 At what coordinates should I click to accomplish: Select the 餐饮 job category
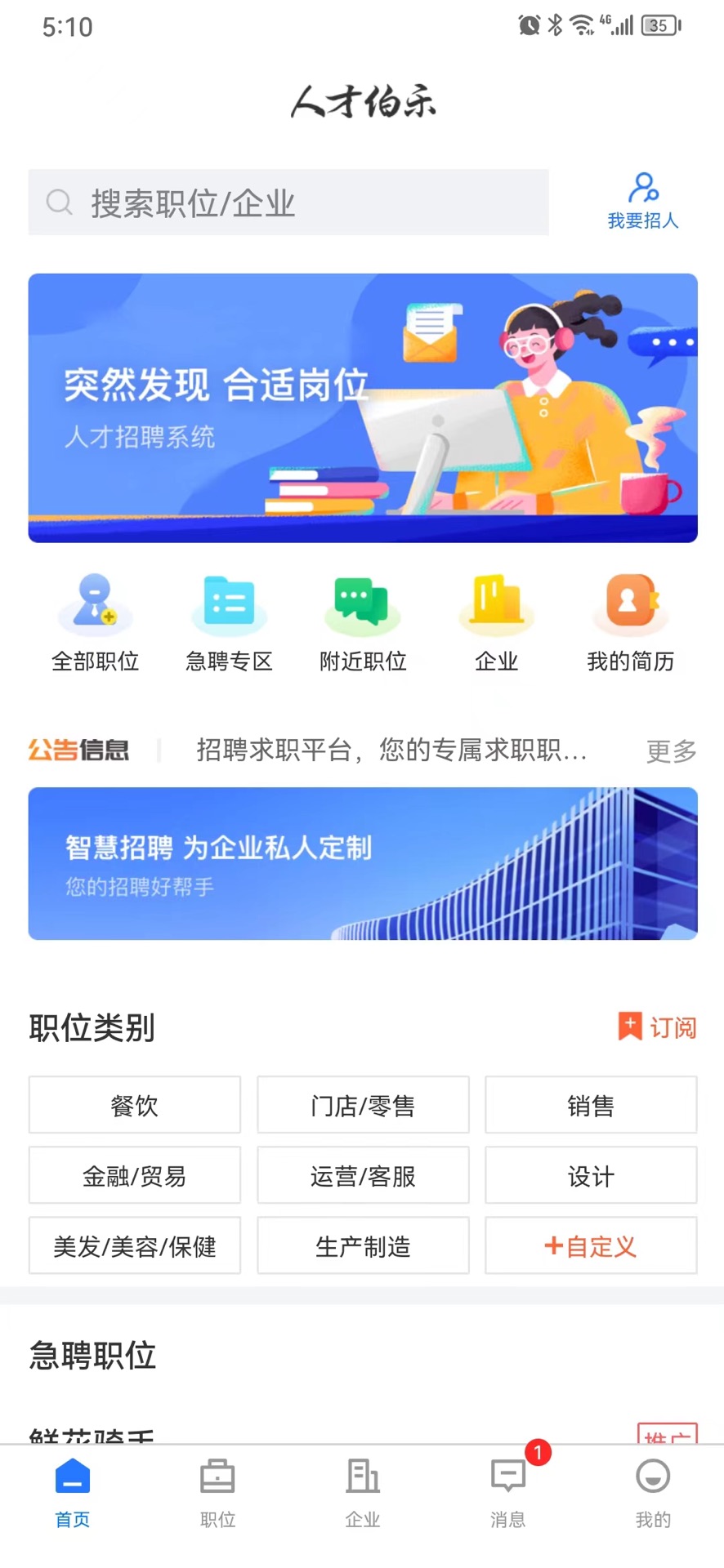coord(134,1105)
